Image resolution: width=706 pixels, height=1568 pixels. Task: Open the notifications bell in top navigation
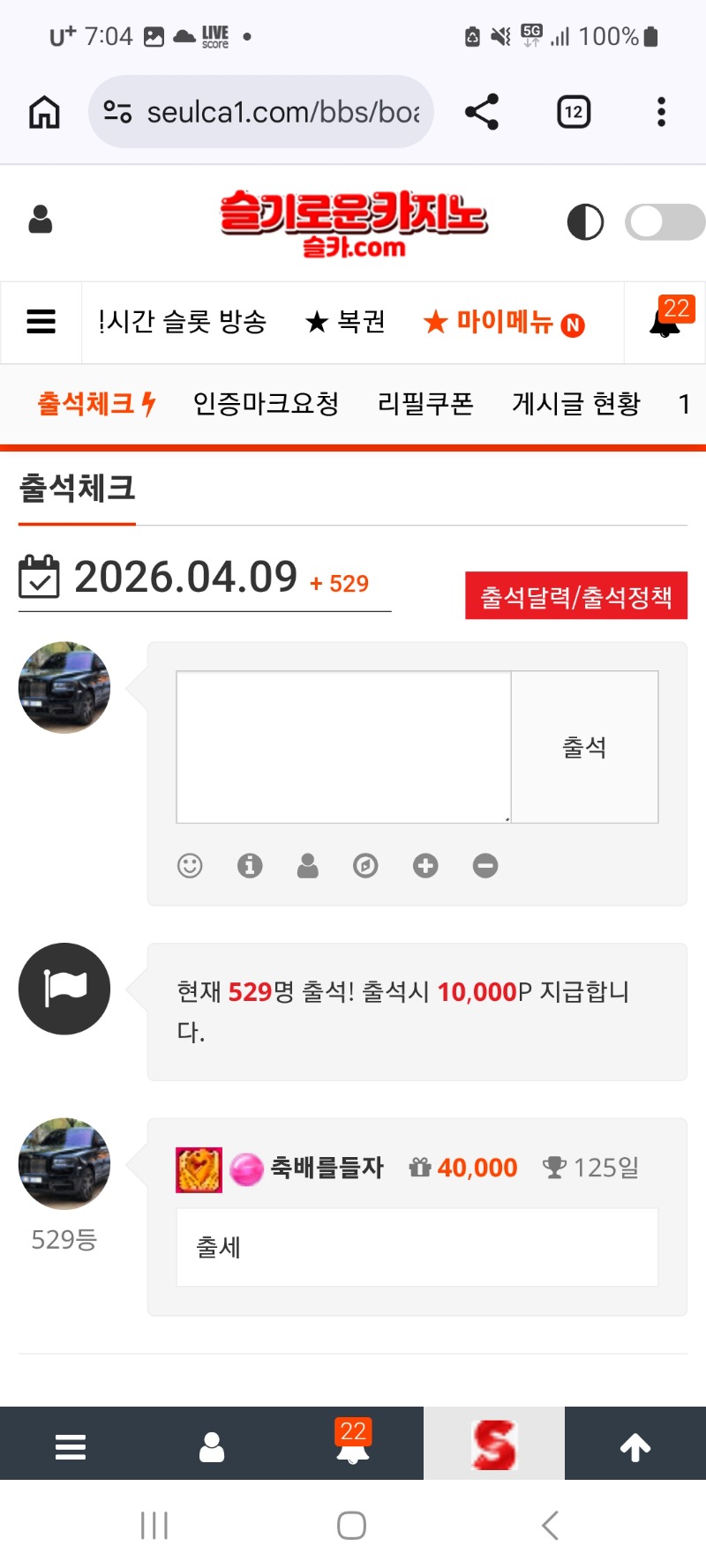665,321
